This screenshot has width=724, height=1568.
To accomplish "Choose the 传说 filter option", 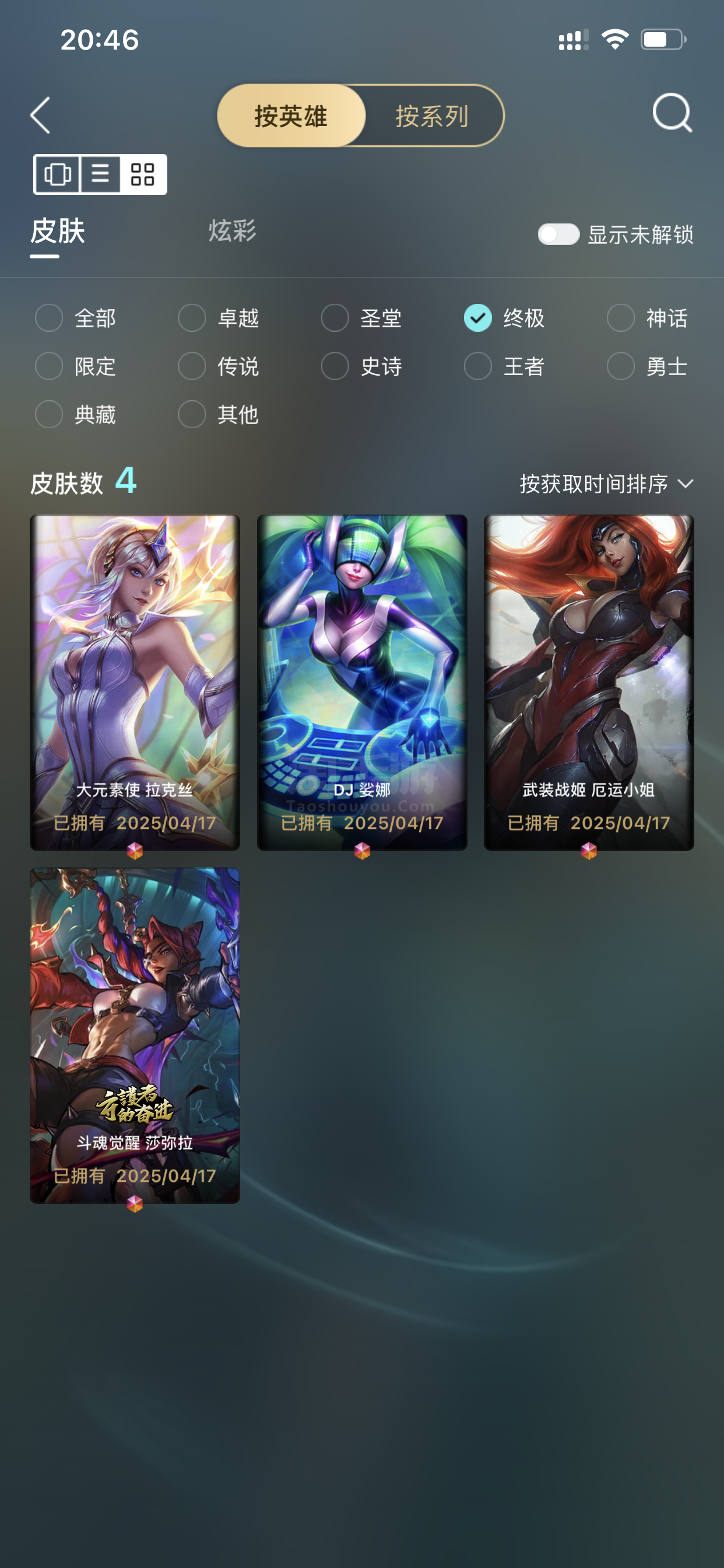I will 219,366.
